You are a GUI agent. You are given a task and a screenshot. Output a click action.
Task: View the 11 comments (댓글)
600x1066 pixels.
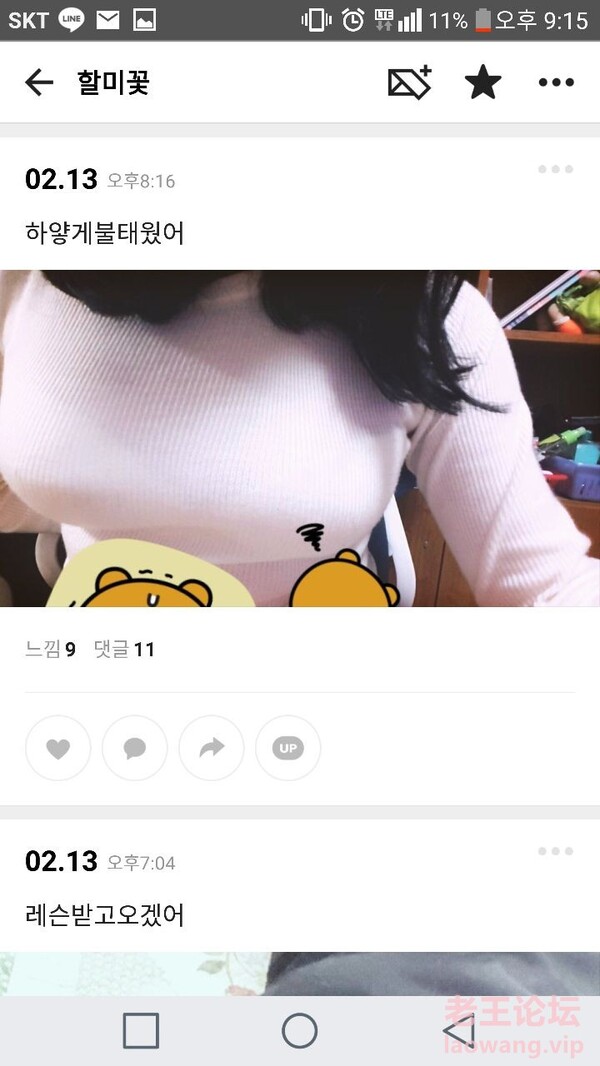[x=124, y=650]
